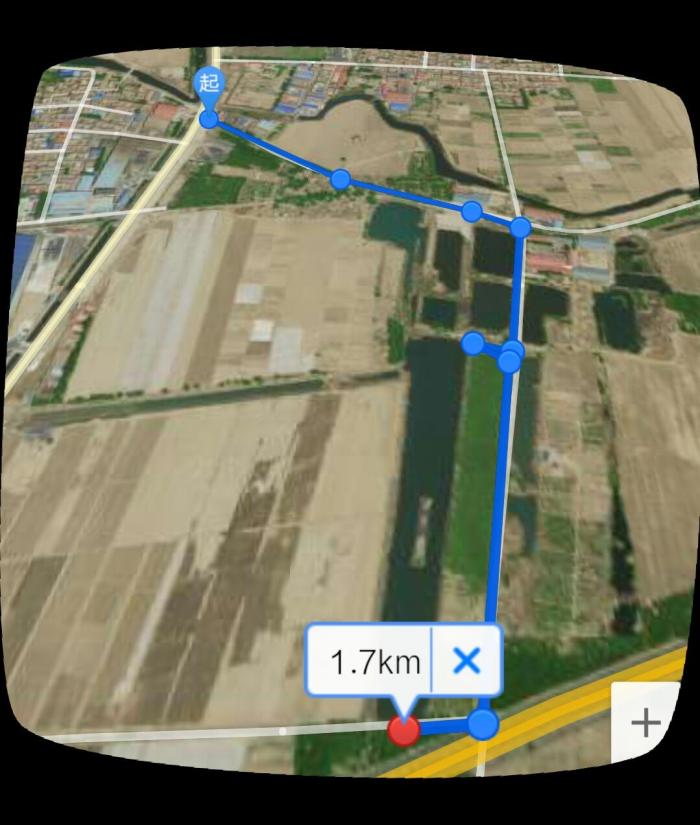
Task: Dismiss the 1.7km distance measurement
Action: [466, 660]
